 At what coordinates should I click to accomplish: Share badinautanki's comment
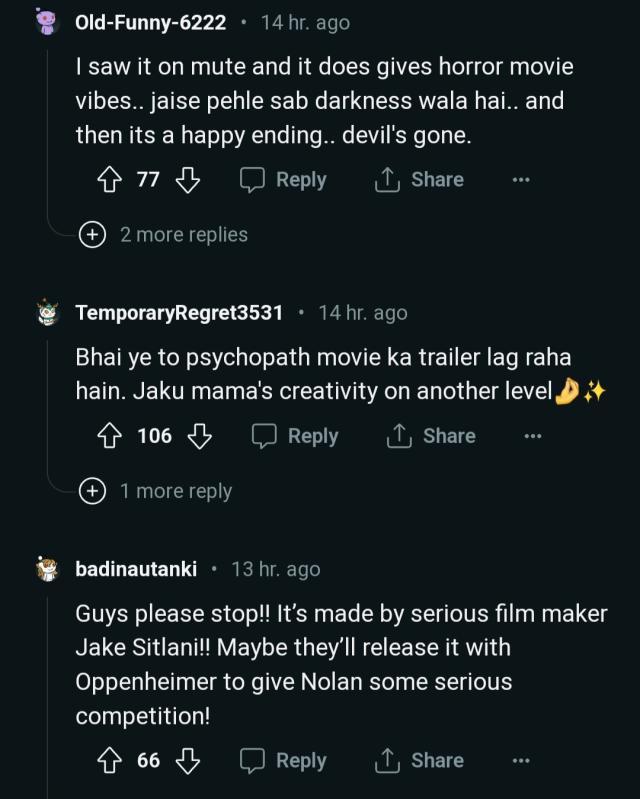(419, 761)
